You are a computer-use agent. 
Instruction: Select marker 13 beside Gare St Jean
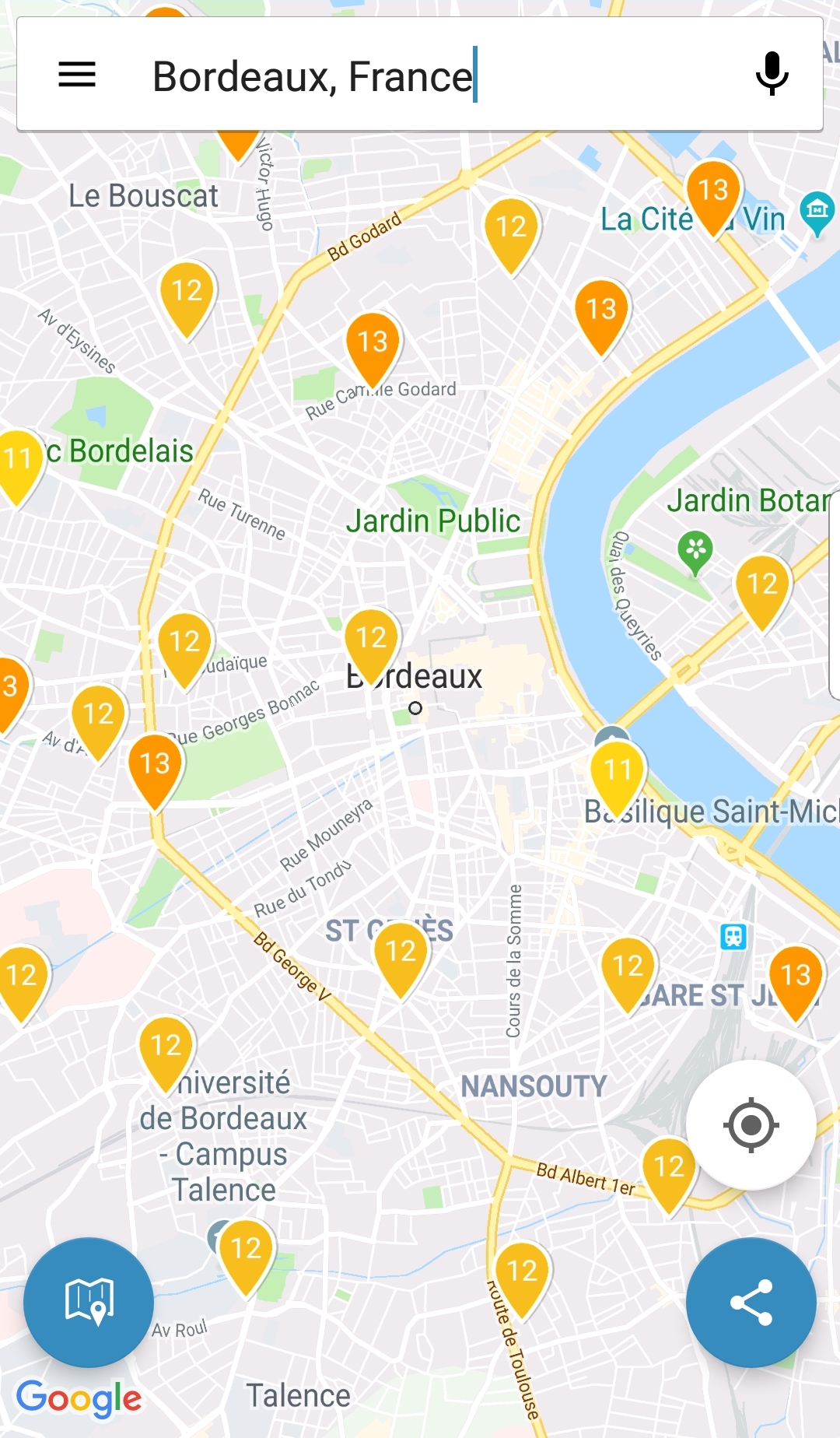coord(795,977)
